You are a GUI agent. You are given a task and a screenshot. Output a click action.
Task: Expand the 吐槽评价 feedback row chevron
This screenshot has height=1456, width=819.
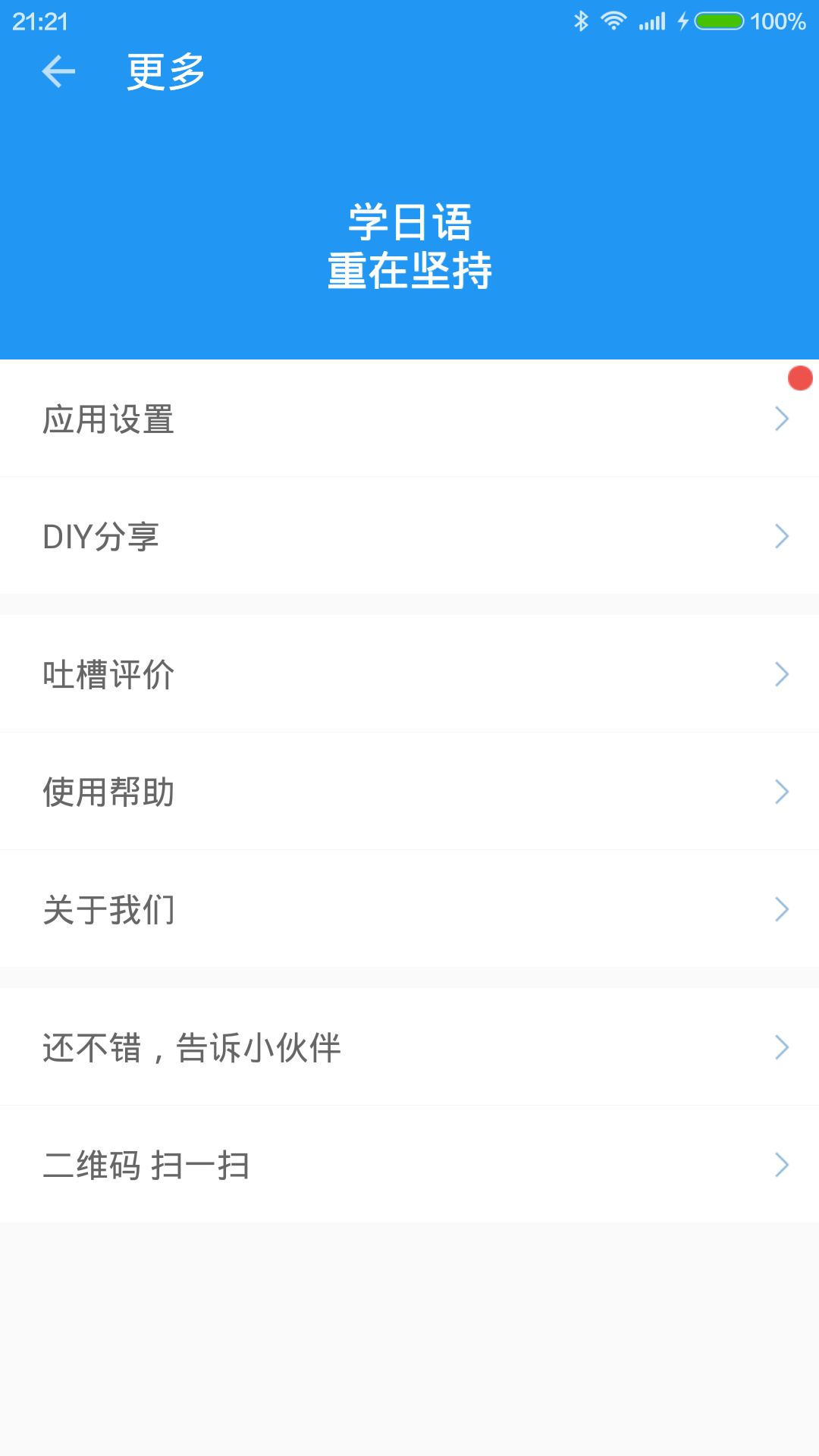(x=783, y=674)
